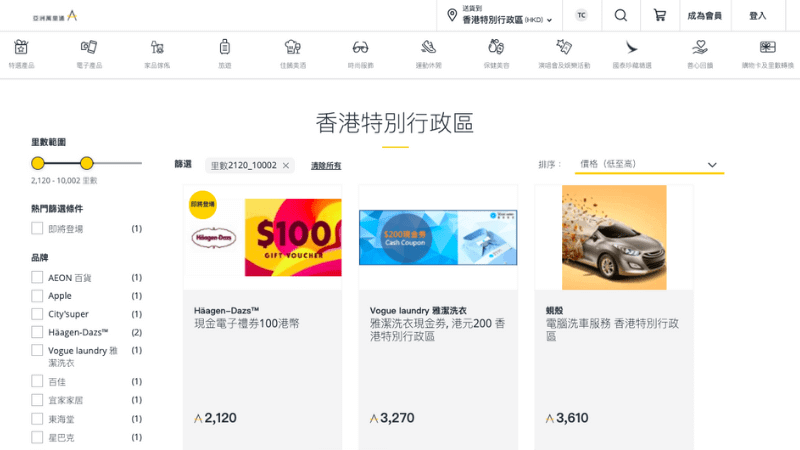Image resolution: width=800 pixels, height=450 pixels.
Task: Select the City'super brand checkbox
Action: click(x=37, y=314)
